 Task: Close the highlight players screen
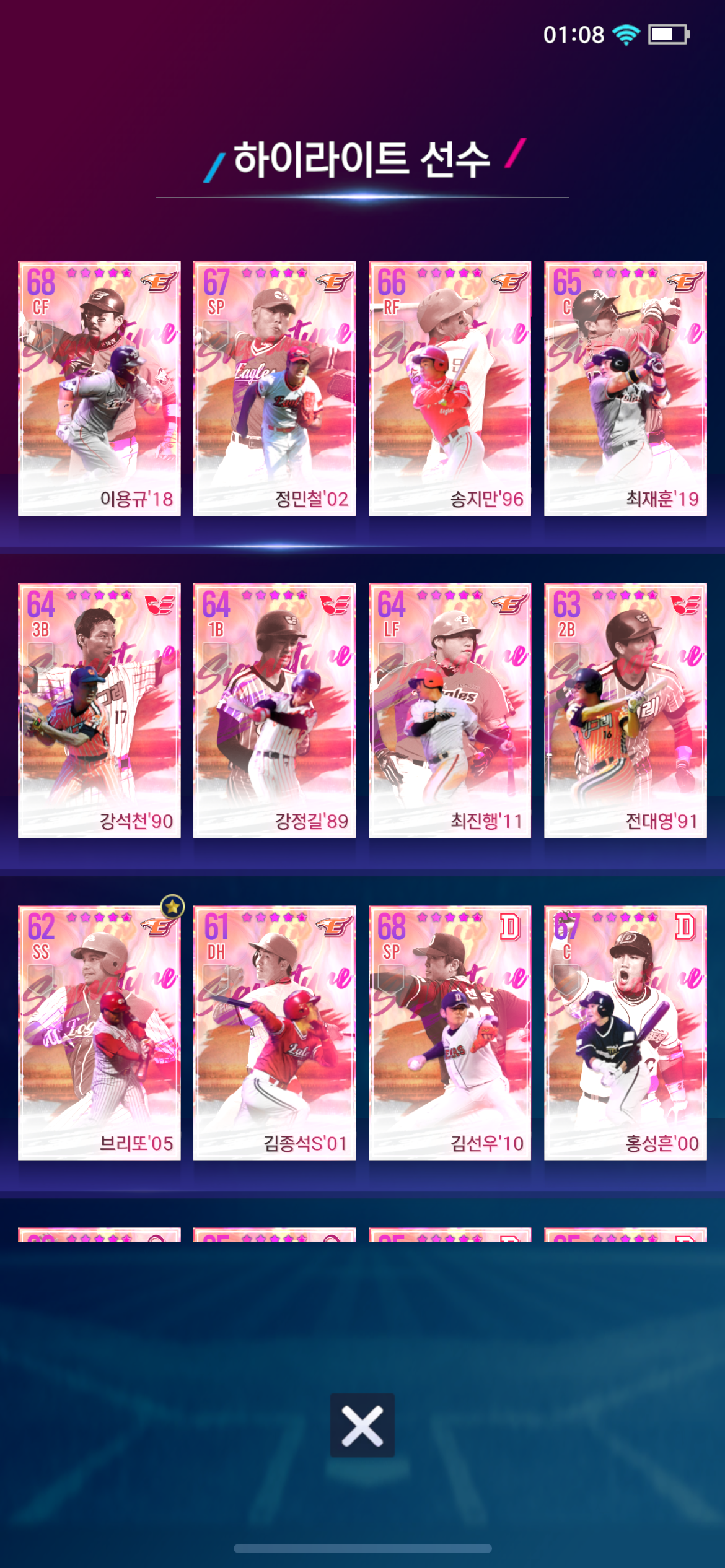pyautogui.click(x=362, y=1425)
